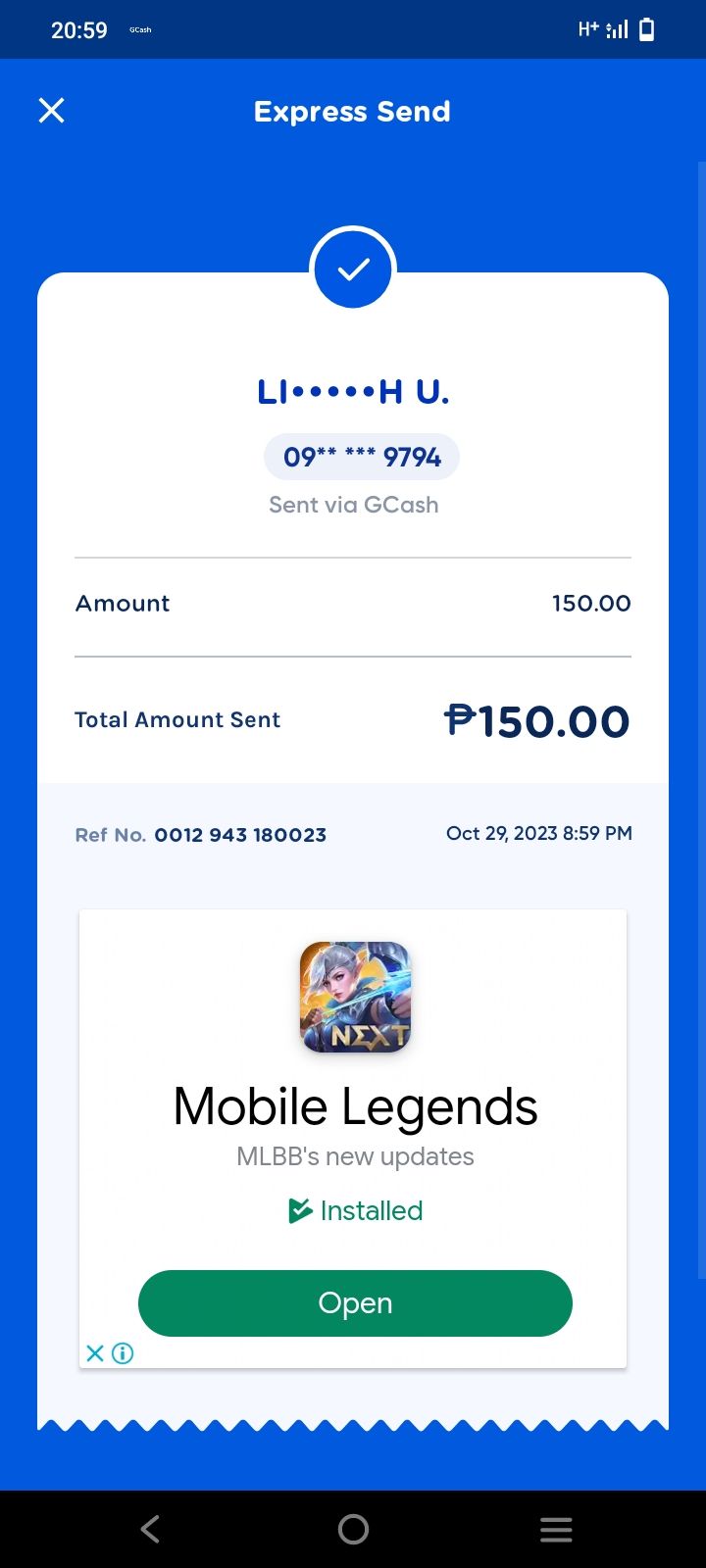This screenshot has width=706, height=1568.
Task: View ad info icon
Action: click(123, 1353)
